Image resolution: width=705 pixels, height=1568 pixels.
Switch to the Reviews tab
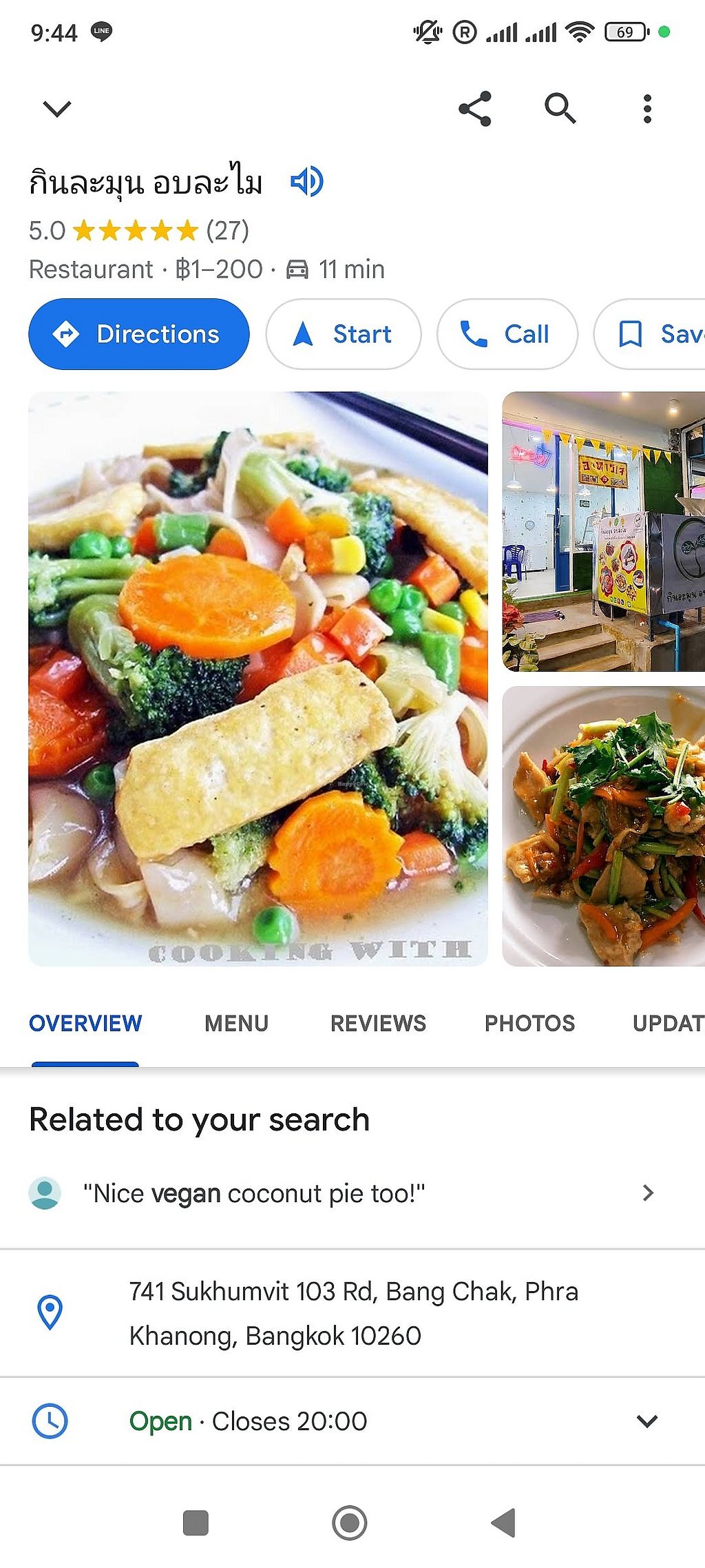tap(378, 1023)
